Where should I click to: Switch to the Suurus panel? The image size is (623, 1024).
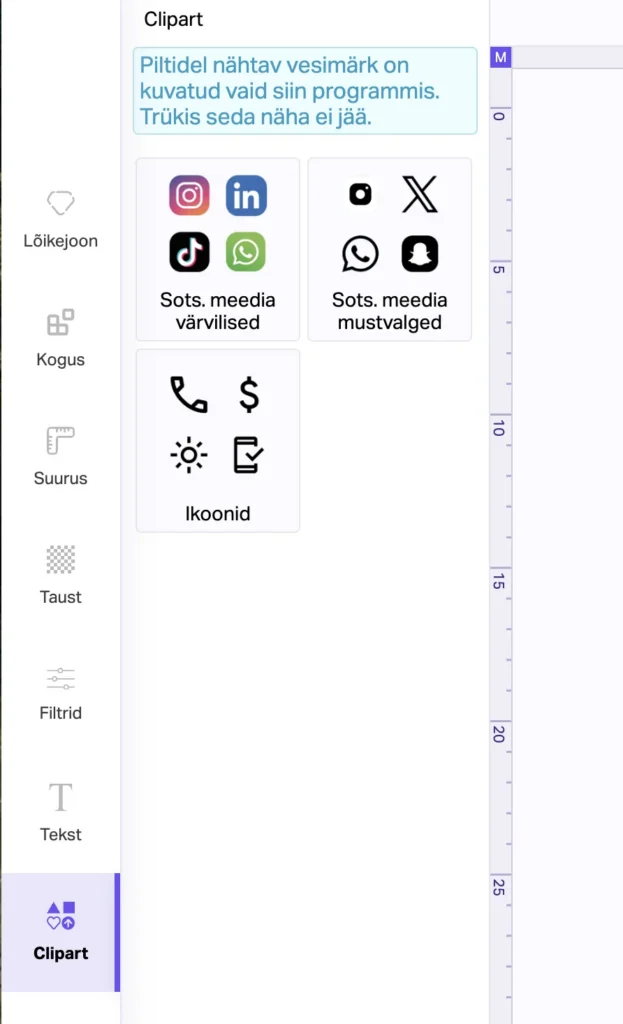(60, 456)
